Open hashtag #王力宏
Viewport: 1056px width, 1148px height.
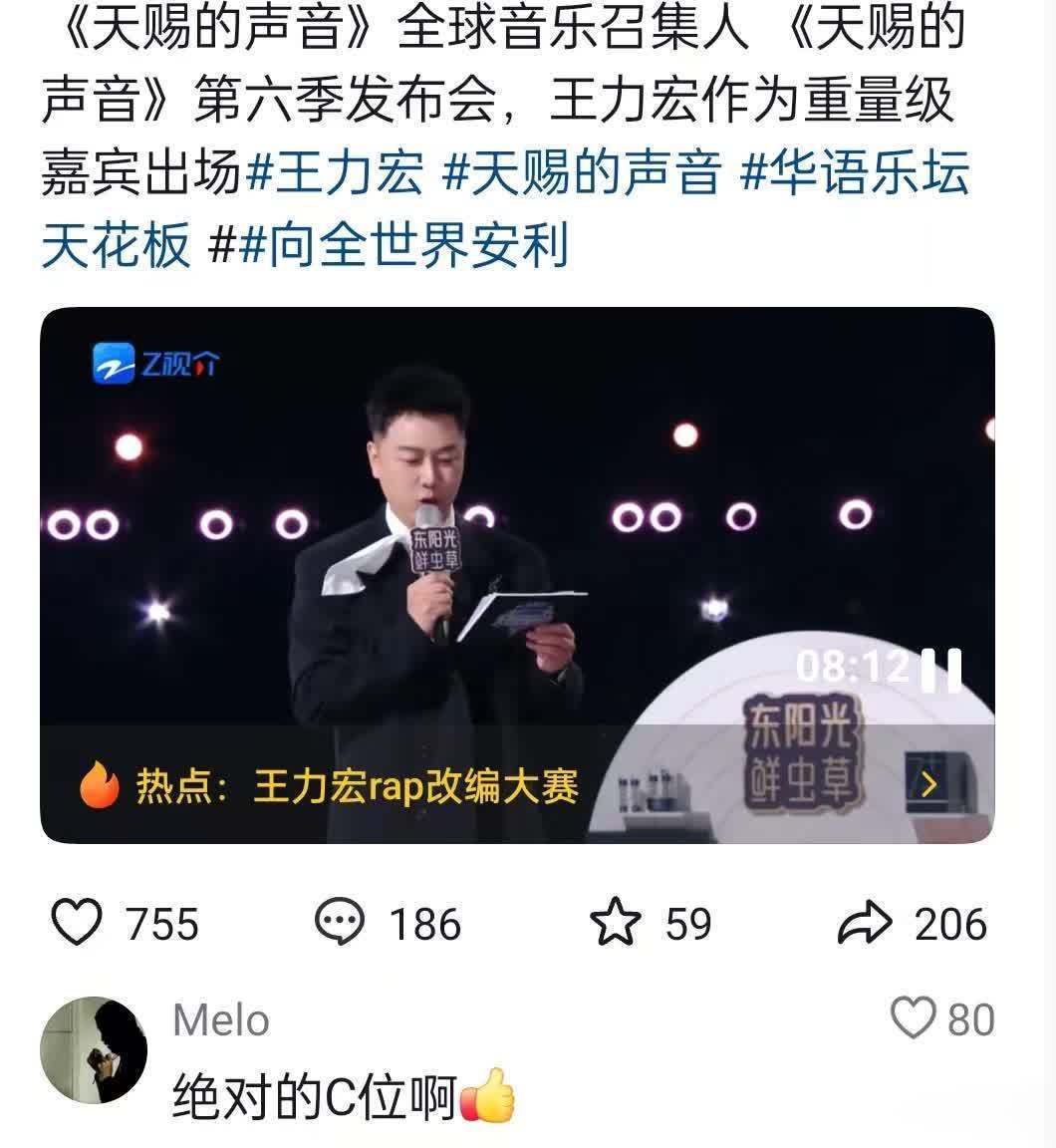click(x=335, y=174)
